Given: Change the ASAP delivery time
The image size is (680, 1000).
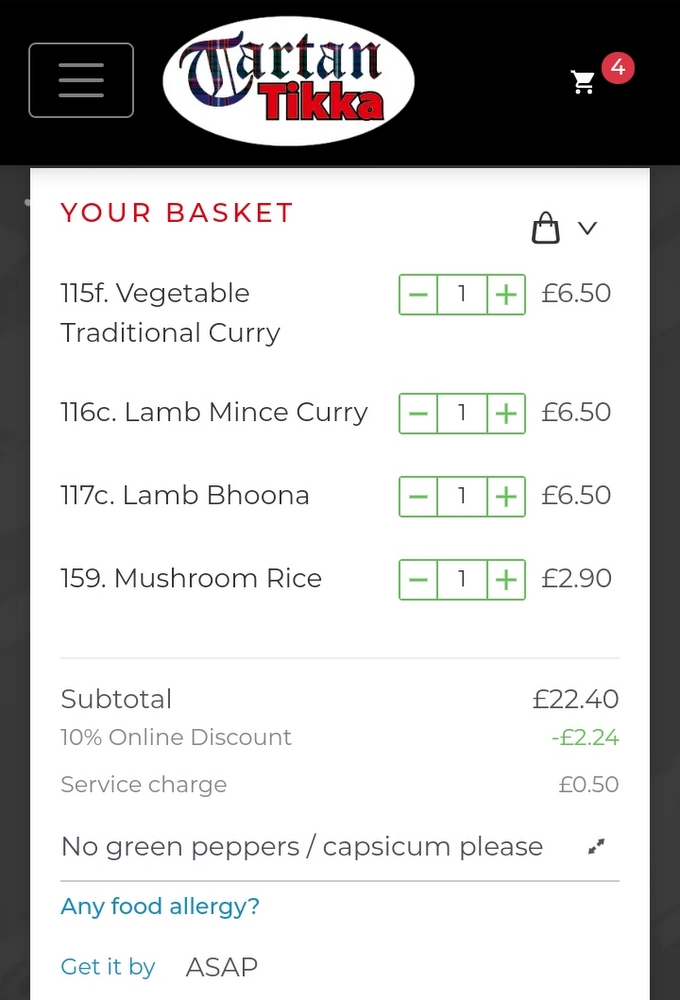Looking at the screenshot, I should pyautogui.click(x=221, y=967).
